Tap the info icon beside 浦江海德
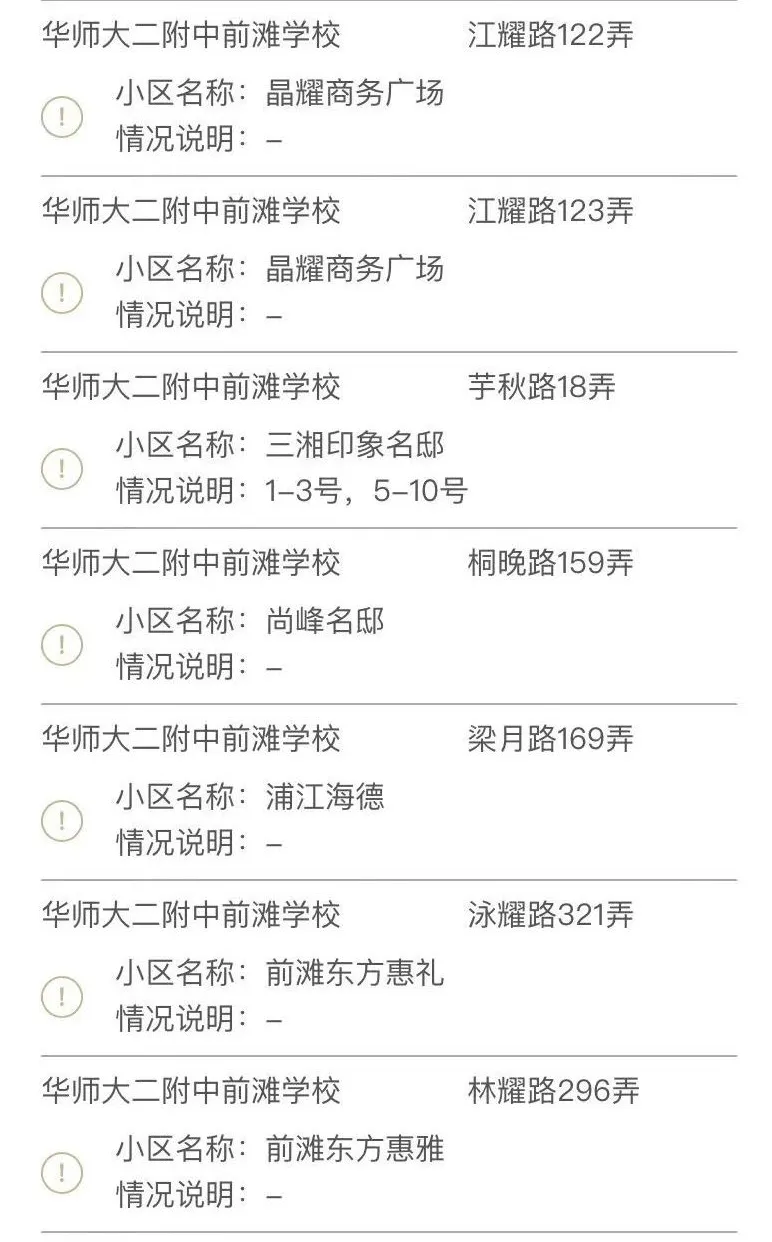The height and width of the screenshot is (1242, 772). pos(62,821)
